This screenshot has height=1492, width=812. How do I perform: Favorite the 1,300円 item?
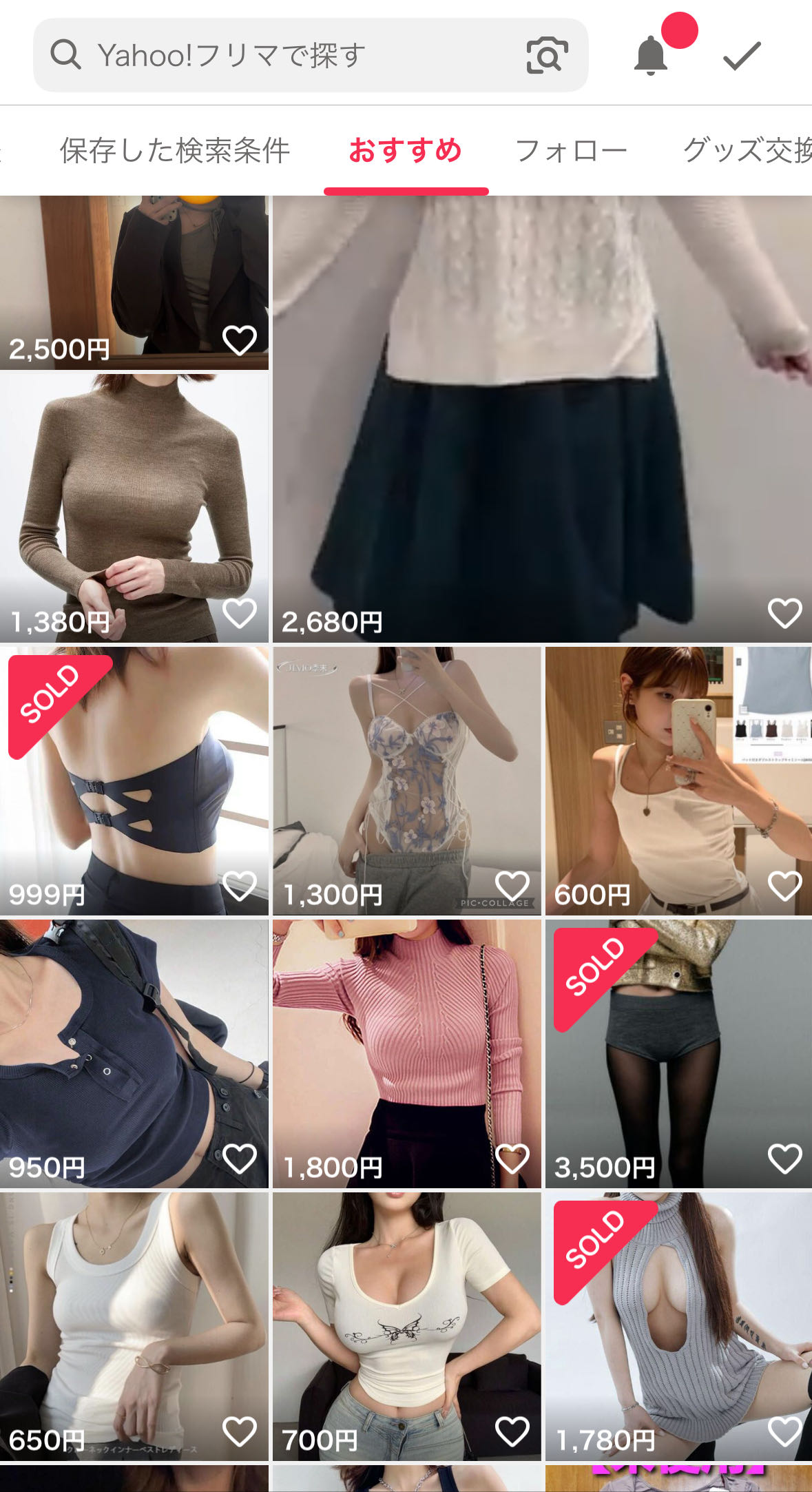point(512,886)
